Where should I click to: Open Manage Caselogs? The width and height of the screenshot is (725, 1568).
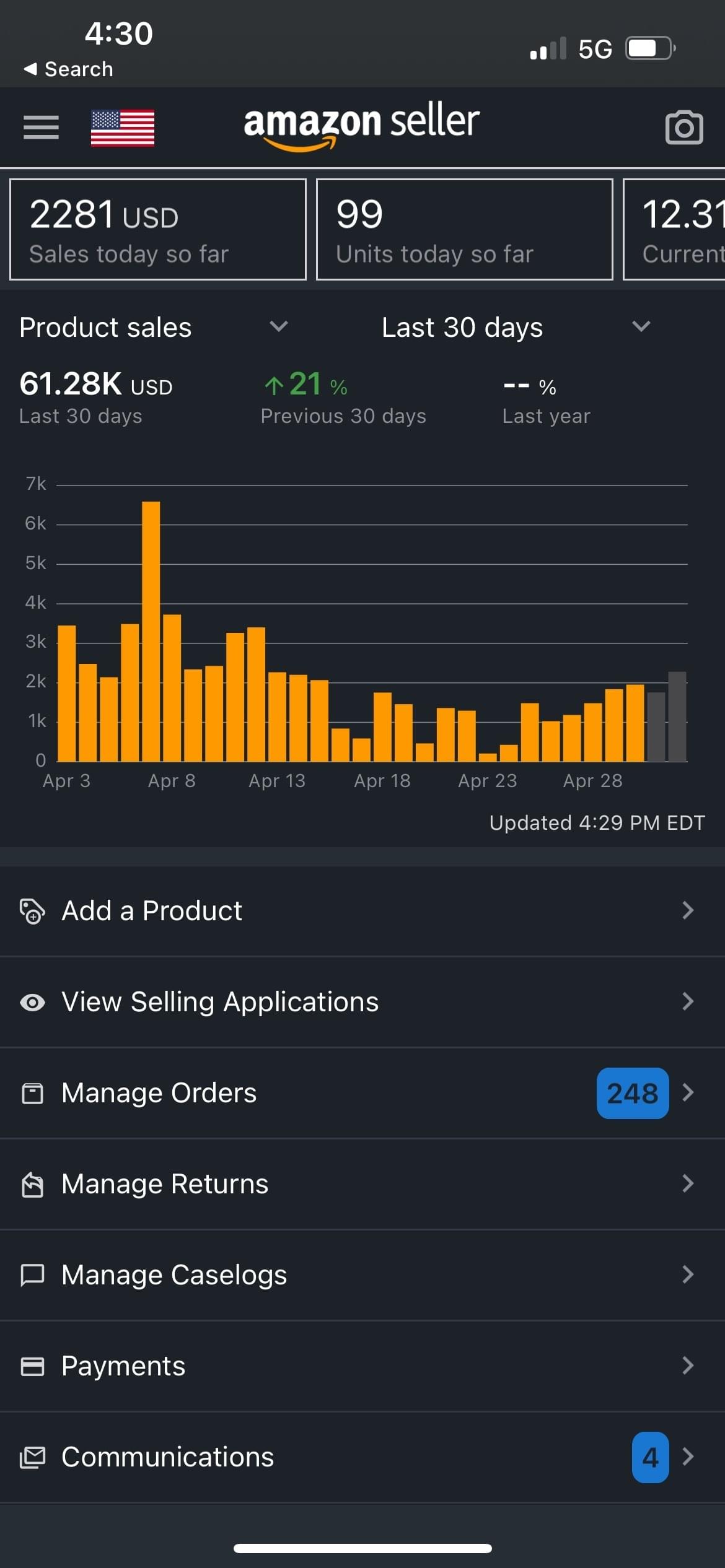[x=362, y=1275]
